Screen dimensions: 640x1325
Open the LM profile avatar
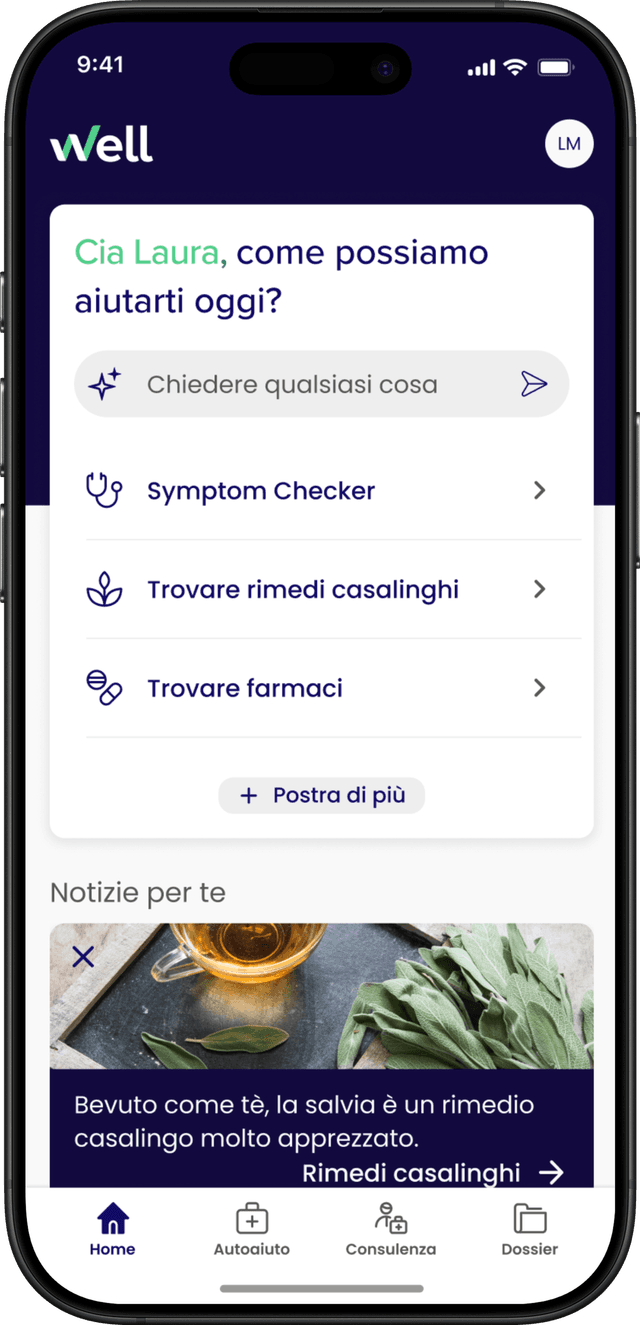point(569,144)
